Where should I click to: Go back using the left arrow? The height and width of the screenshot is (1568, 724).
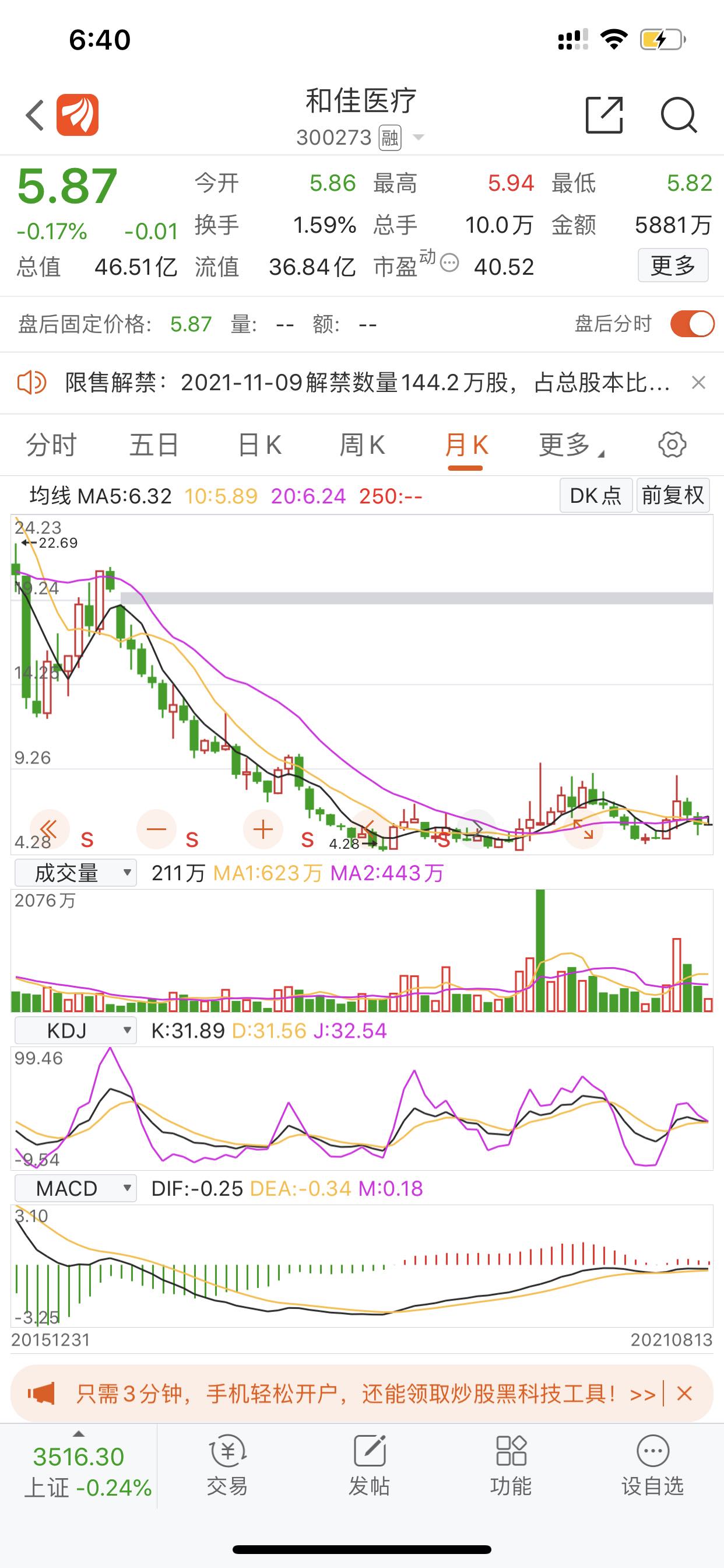(36, 115)
